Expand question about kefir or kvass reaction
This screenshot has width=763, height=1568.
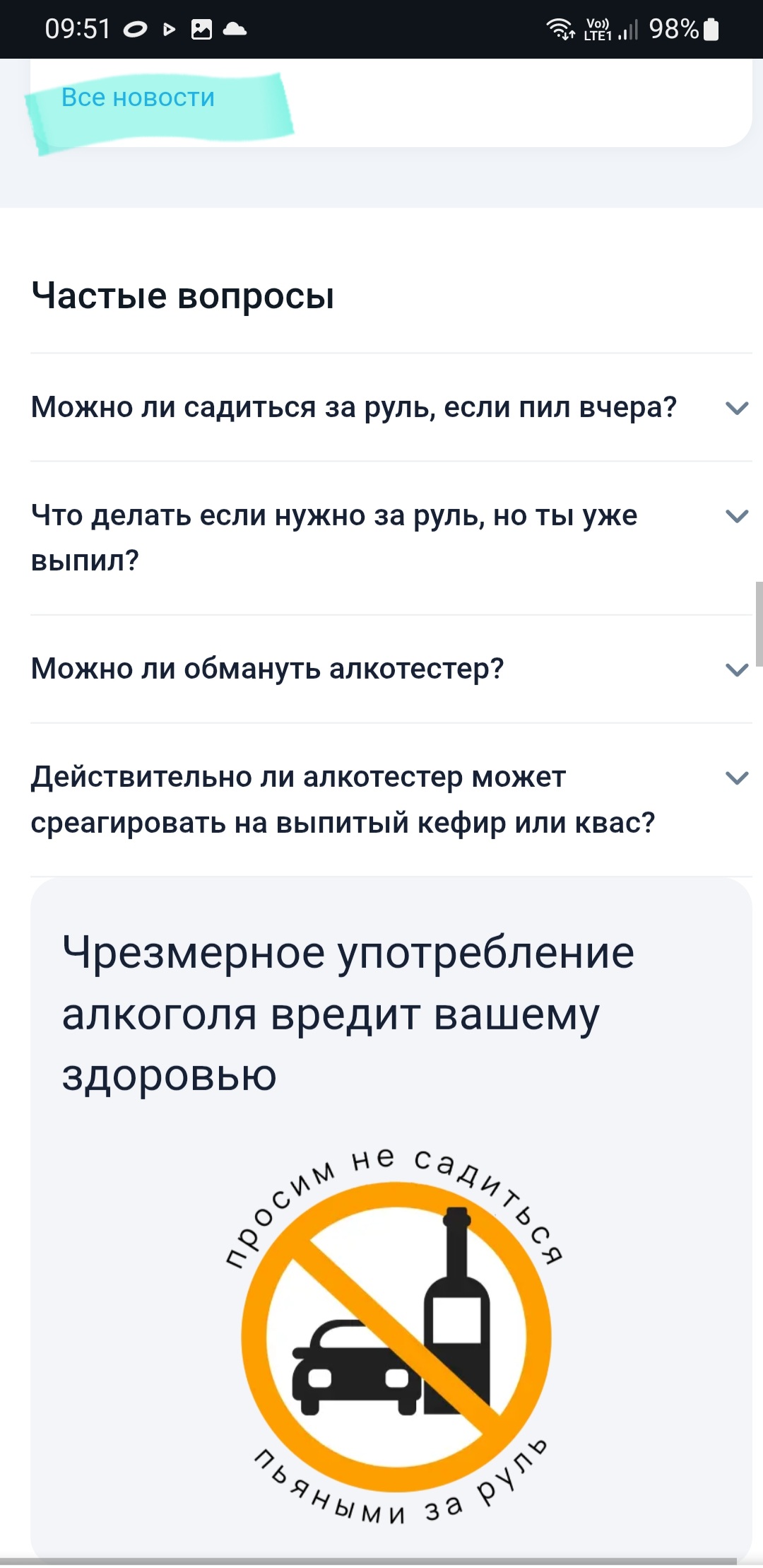pos(736,778)
